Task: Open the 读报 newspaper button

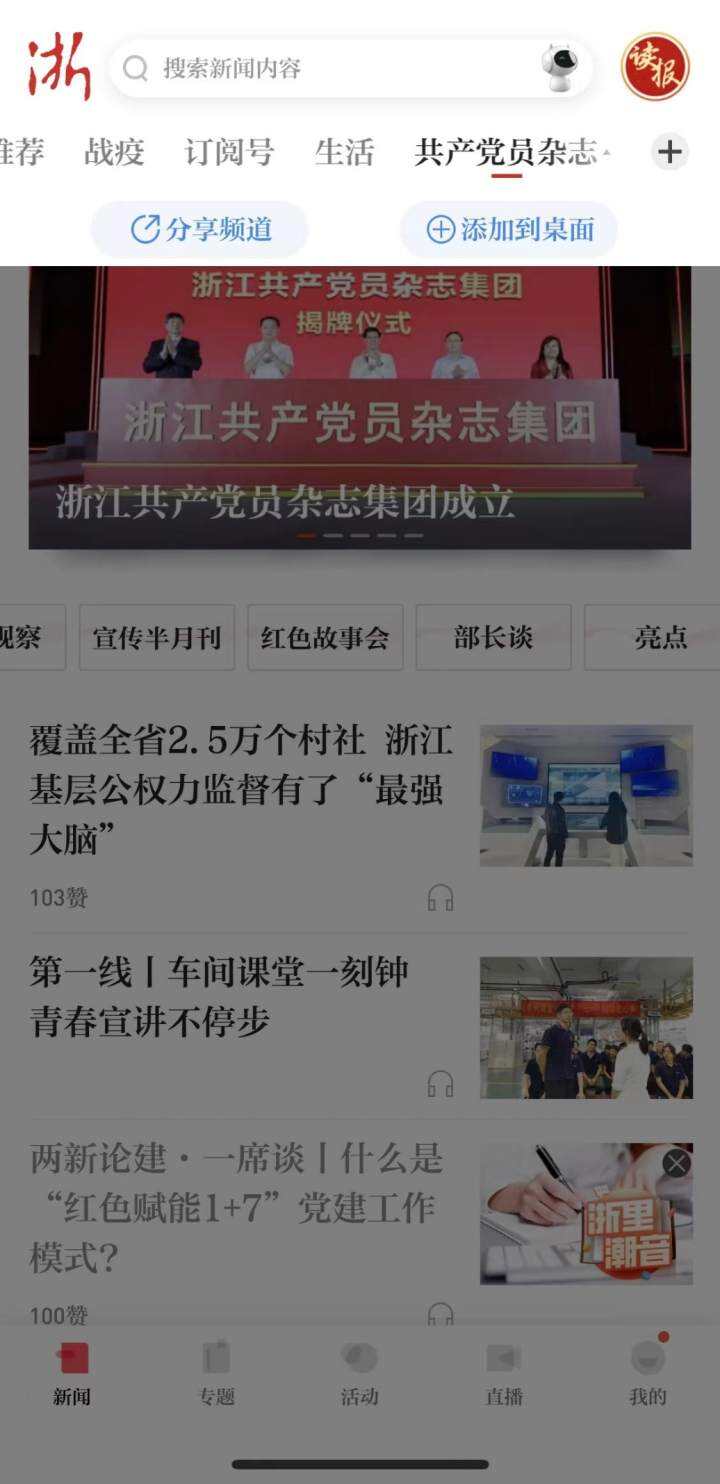Action: pos(655,67)
